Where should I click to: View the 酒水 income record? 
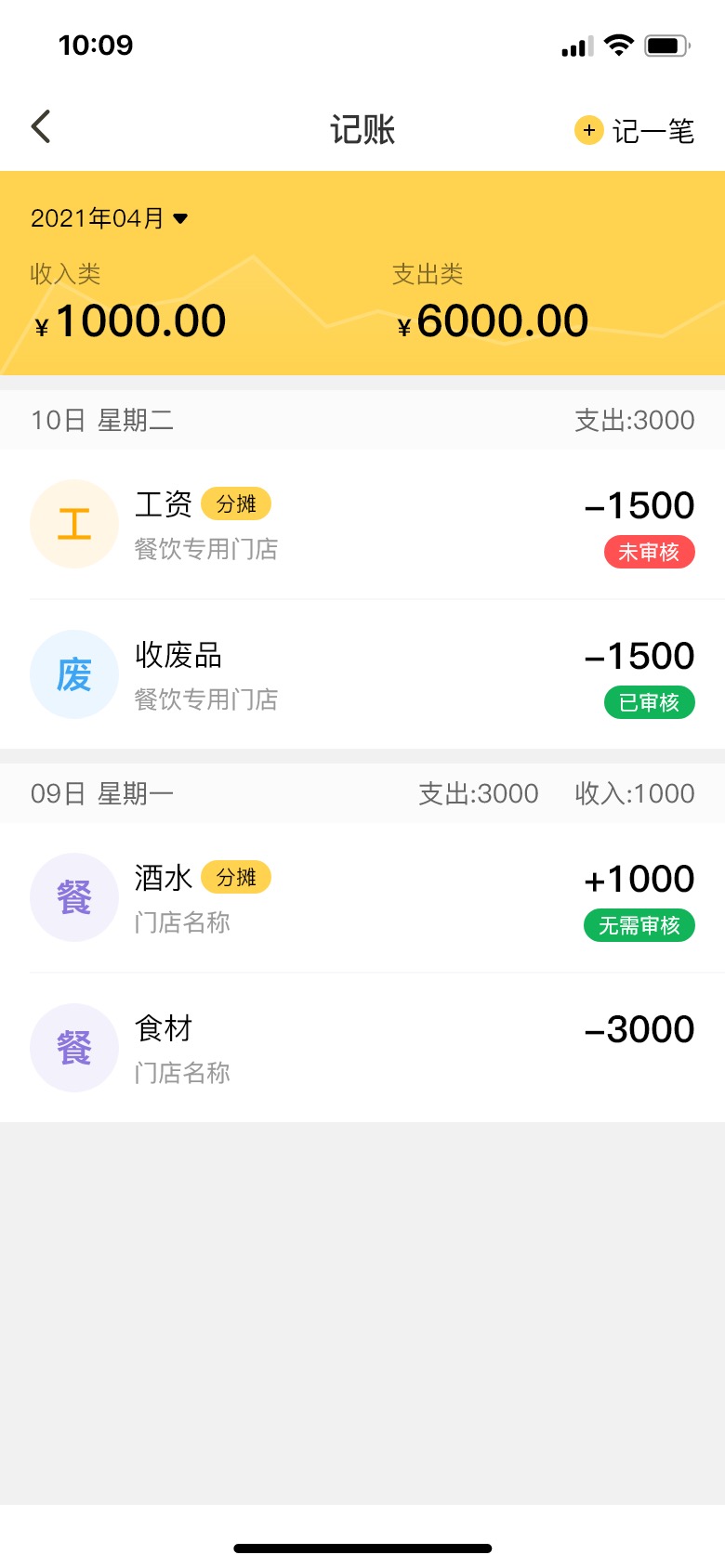[x=362, y=897]
